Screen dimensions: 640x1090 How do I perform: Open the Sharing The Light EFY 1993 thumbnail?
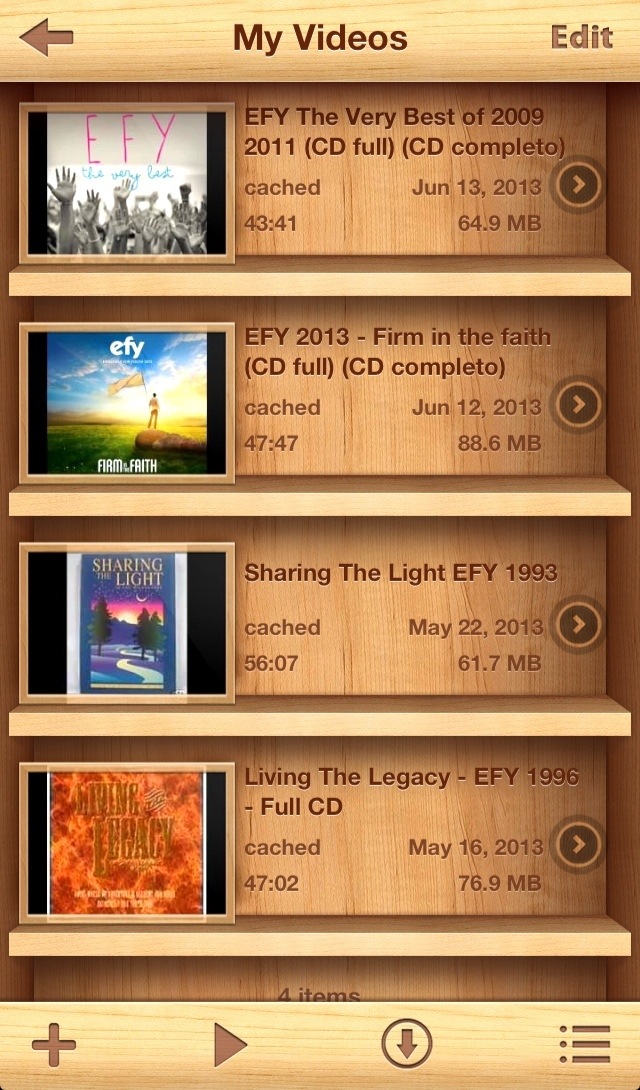(x=126, y=624)
